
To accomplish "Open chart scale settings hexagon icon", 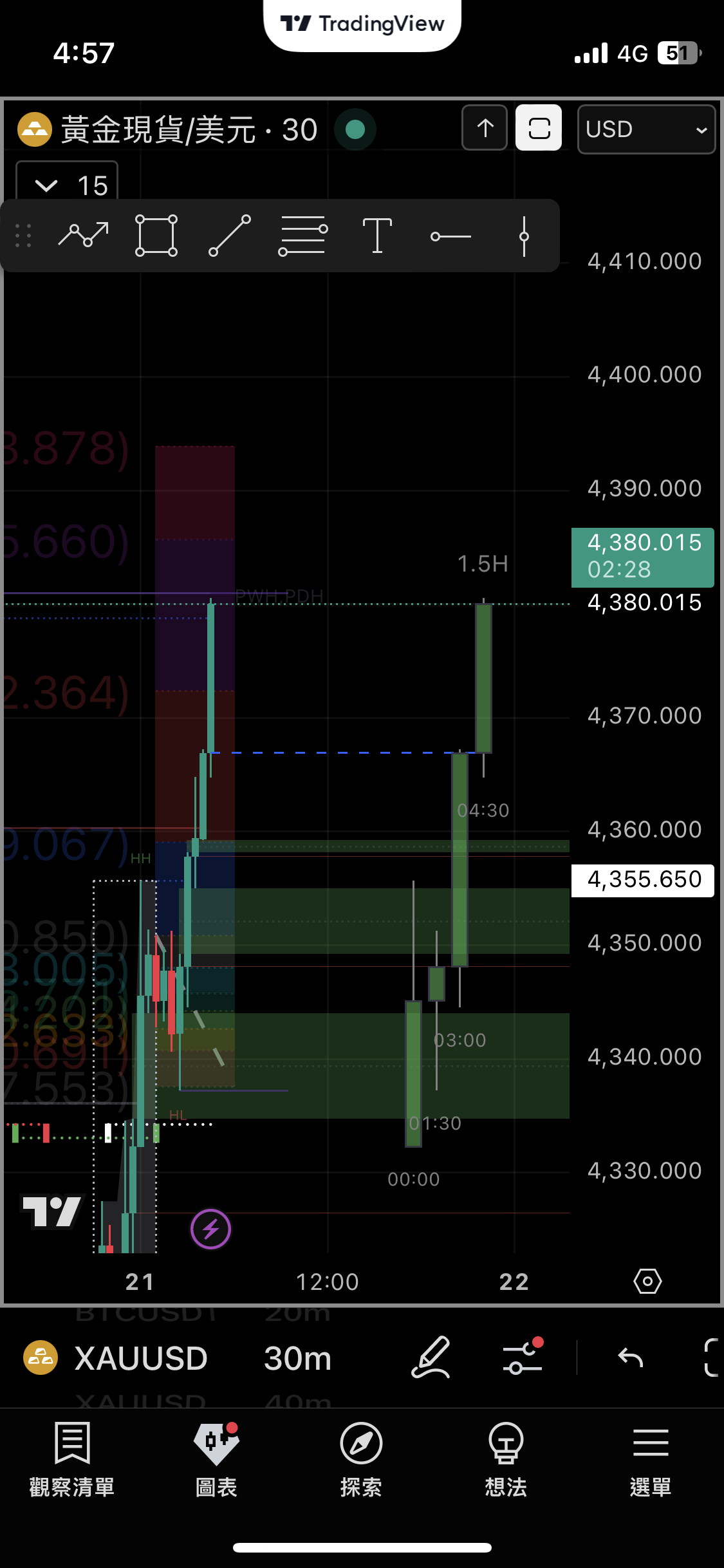I will (647, 1281).
